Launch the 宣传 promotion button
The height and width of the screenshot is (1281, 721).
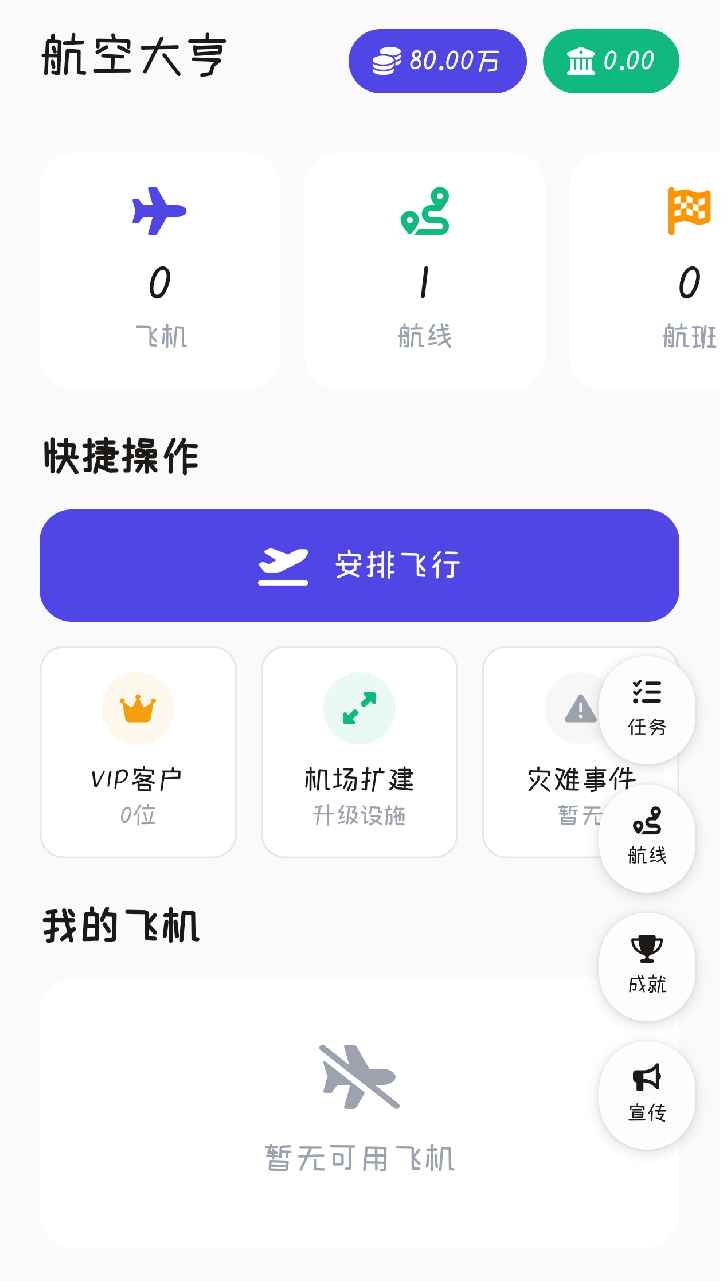647,1095
